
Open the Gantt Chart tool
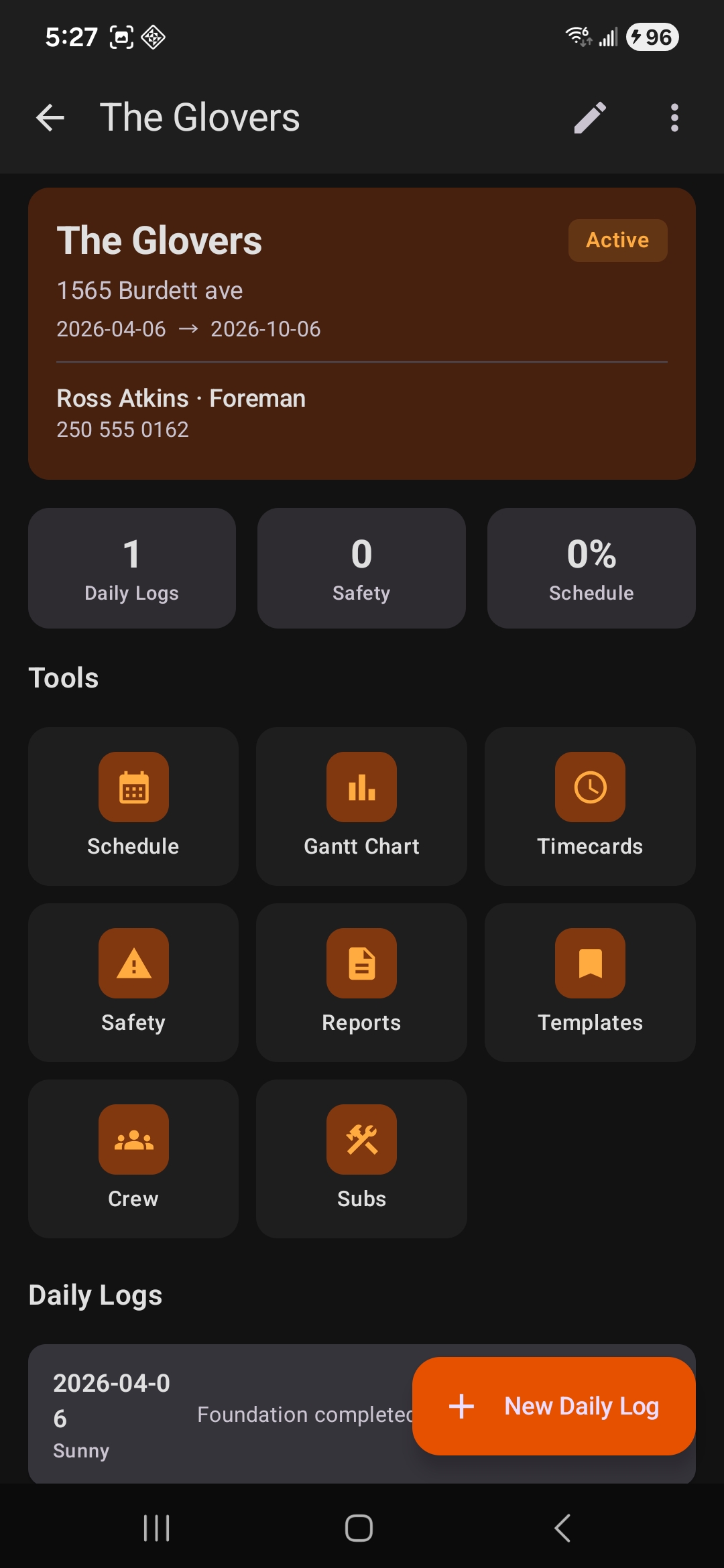point(361,806)
